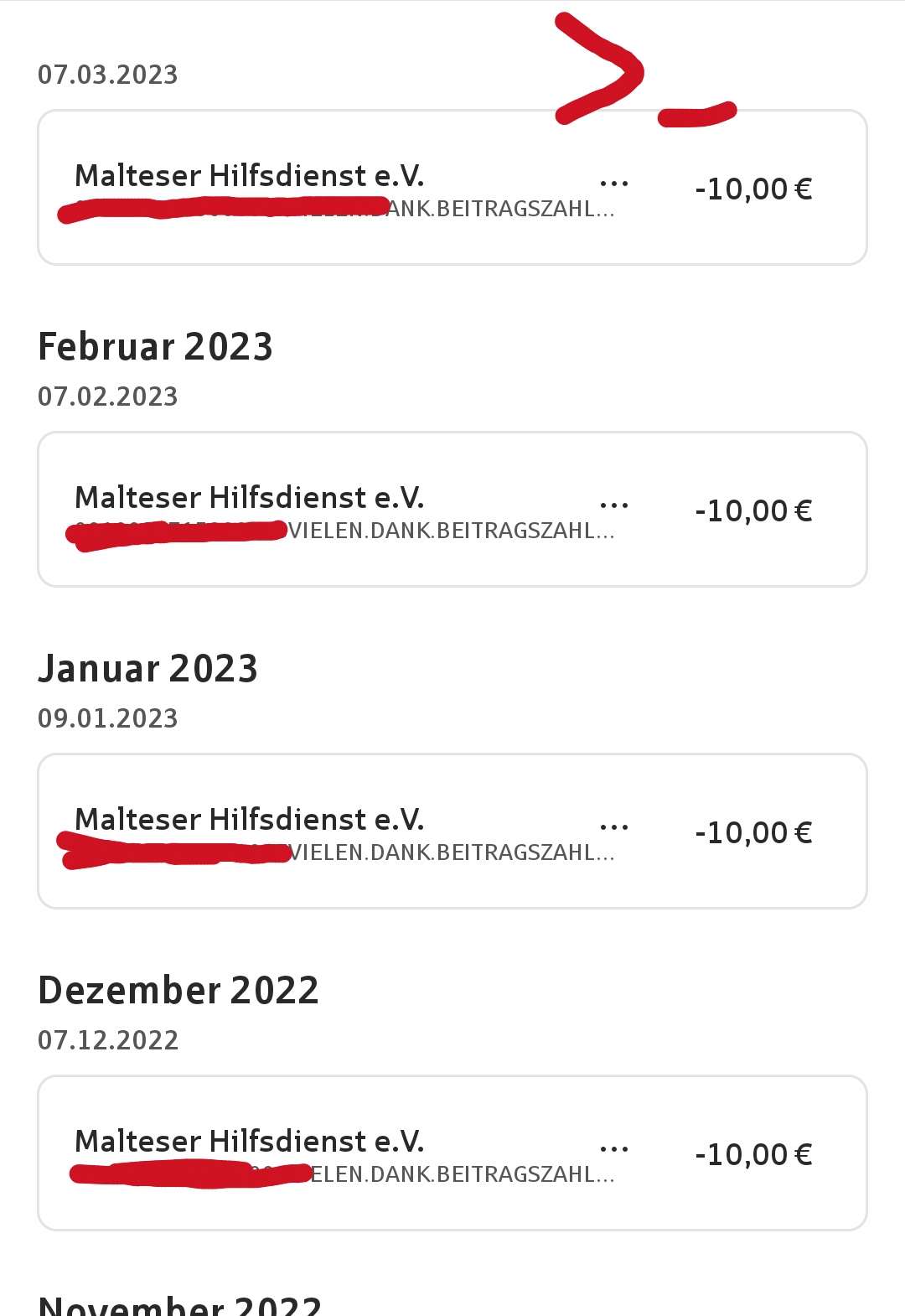
Task: Show more options for the 07.02.2023 payment
Action: pos(614,505)
